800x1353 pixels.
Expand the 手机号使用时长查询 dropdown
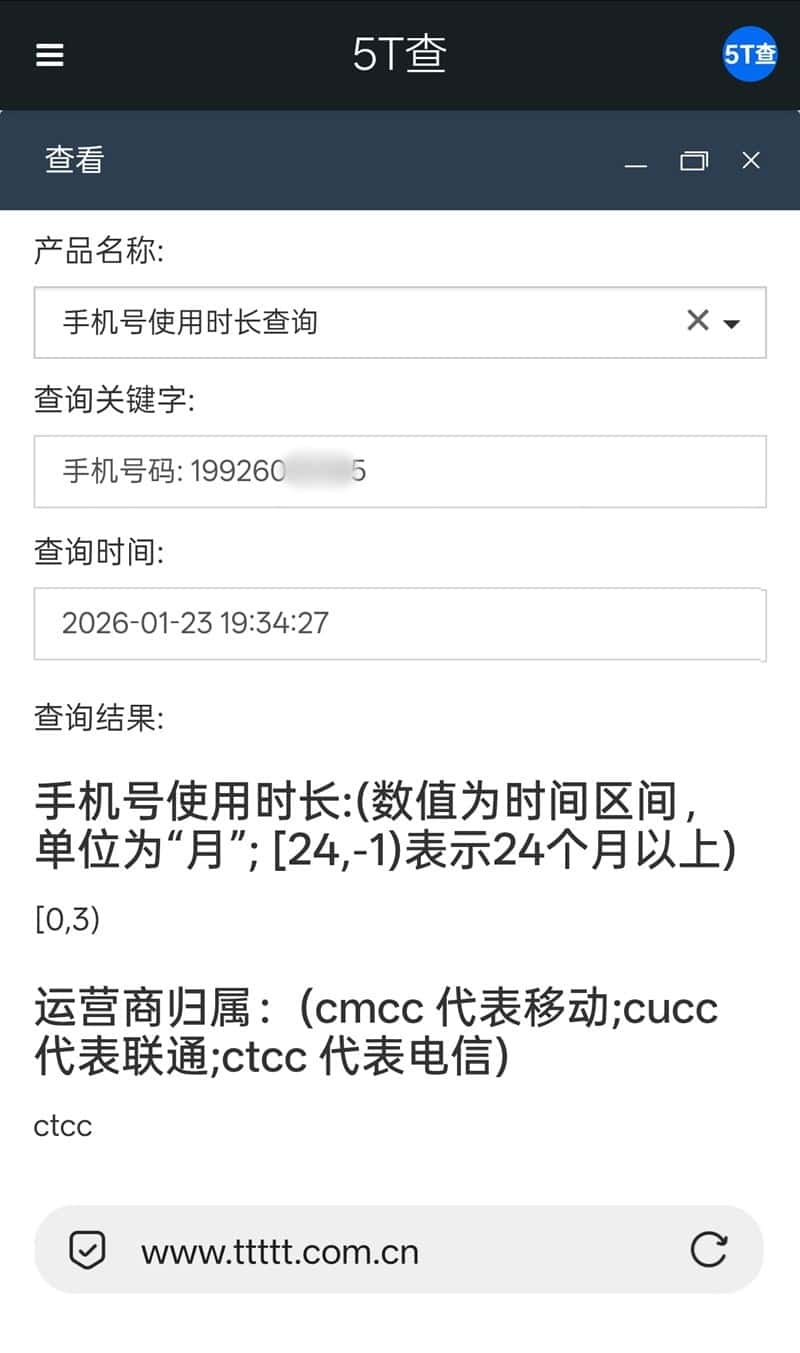coord(732,323)
